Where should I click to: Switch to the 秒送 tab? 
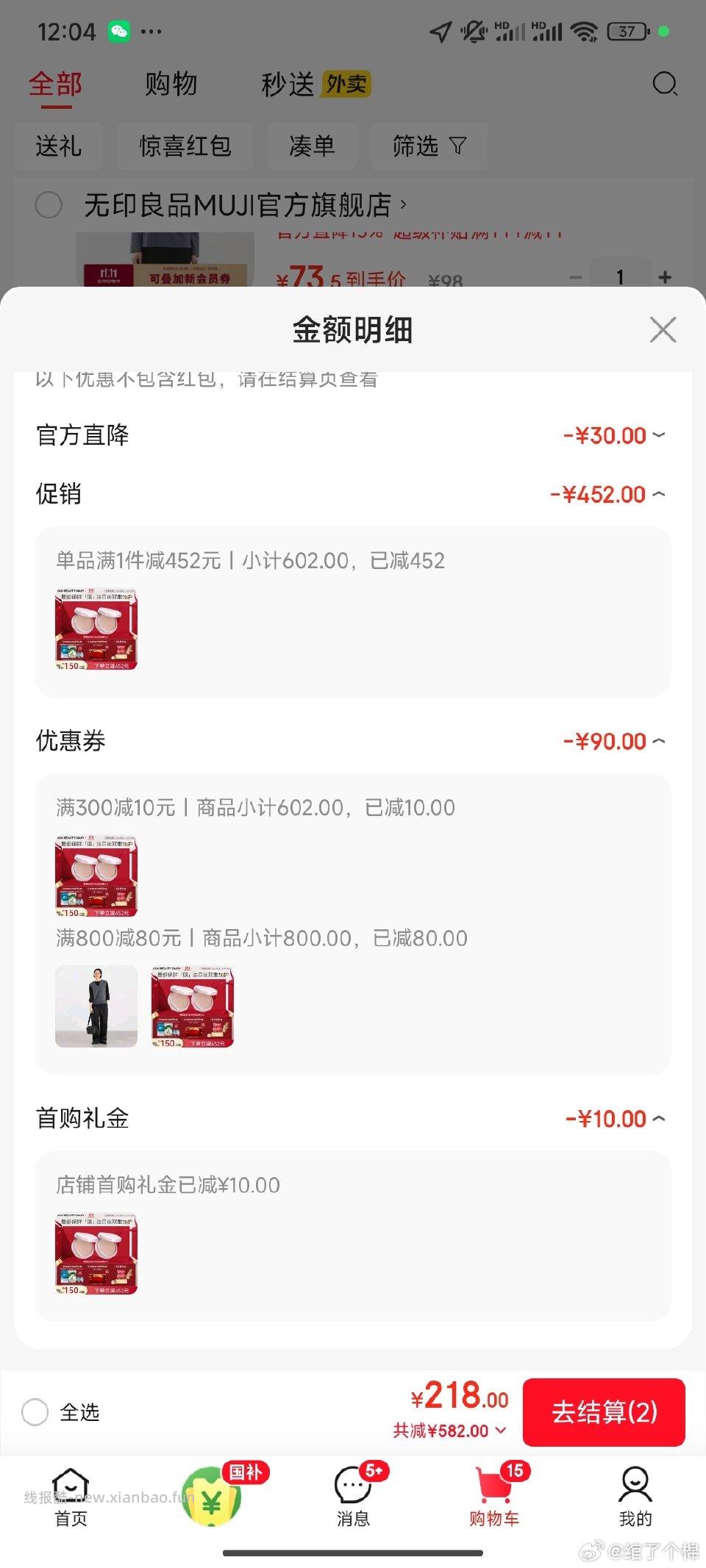tap(287, 84)
